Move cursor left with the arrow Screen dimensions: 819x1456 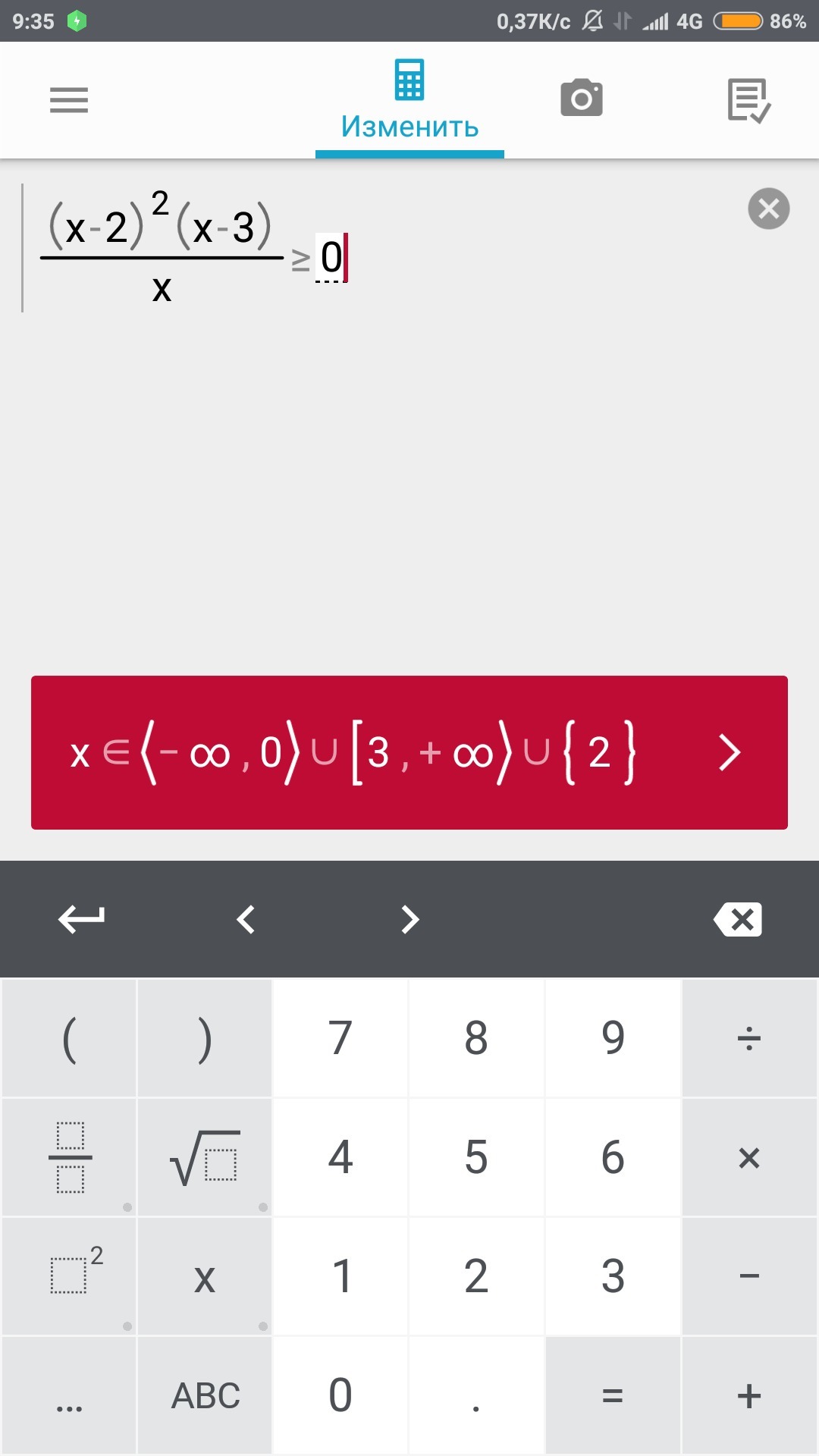coord(246,919)
